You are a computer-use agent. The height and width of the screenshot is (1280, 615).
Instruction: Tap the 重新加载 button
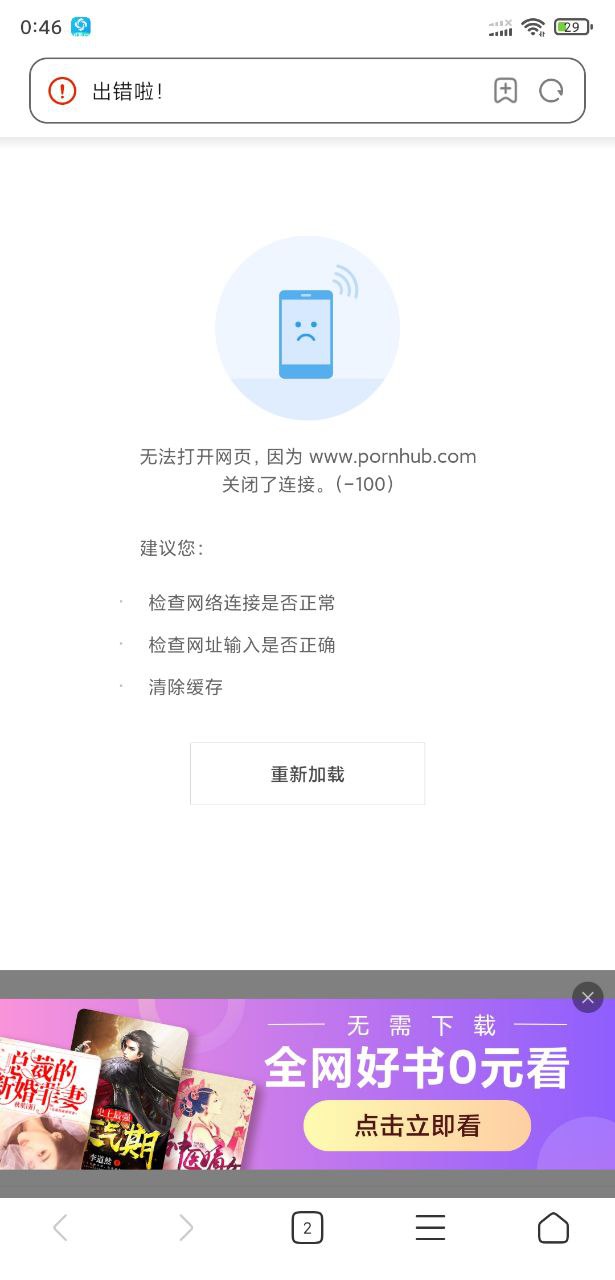[307, 774]
